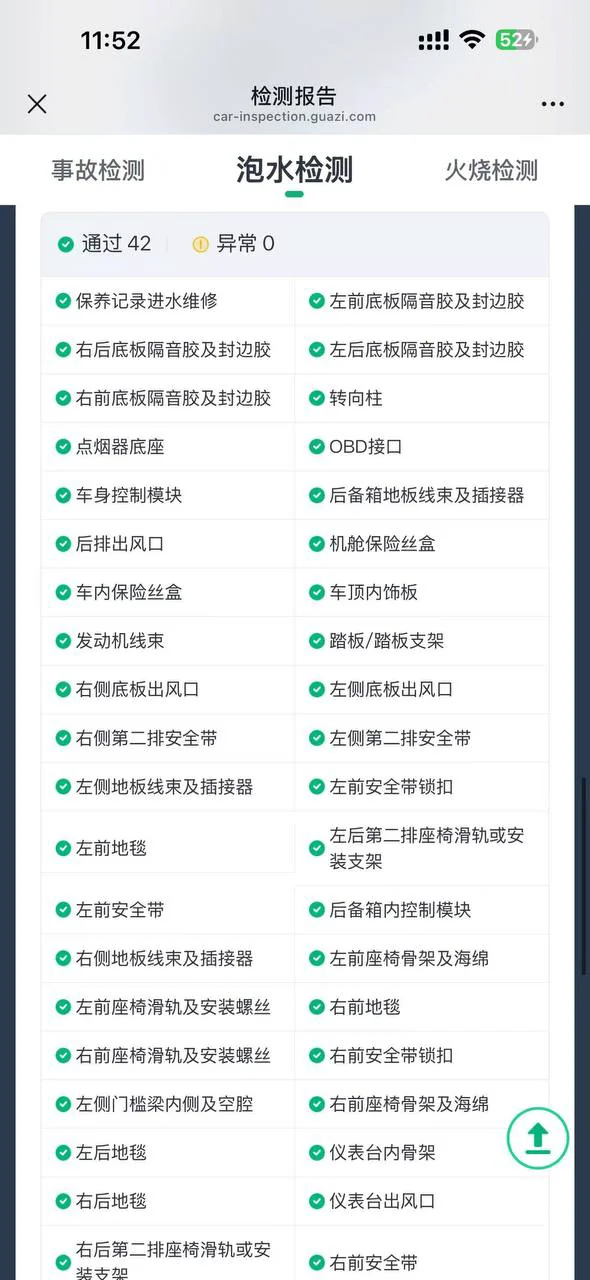590x1280 pixels.
Task: Switch to the 事故检测 tab
Action: pos(98,170)
